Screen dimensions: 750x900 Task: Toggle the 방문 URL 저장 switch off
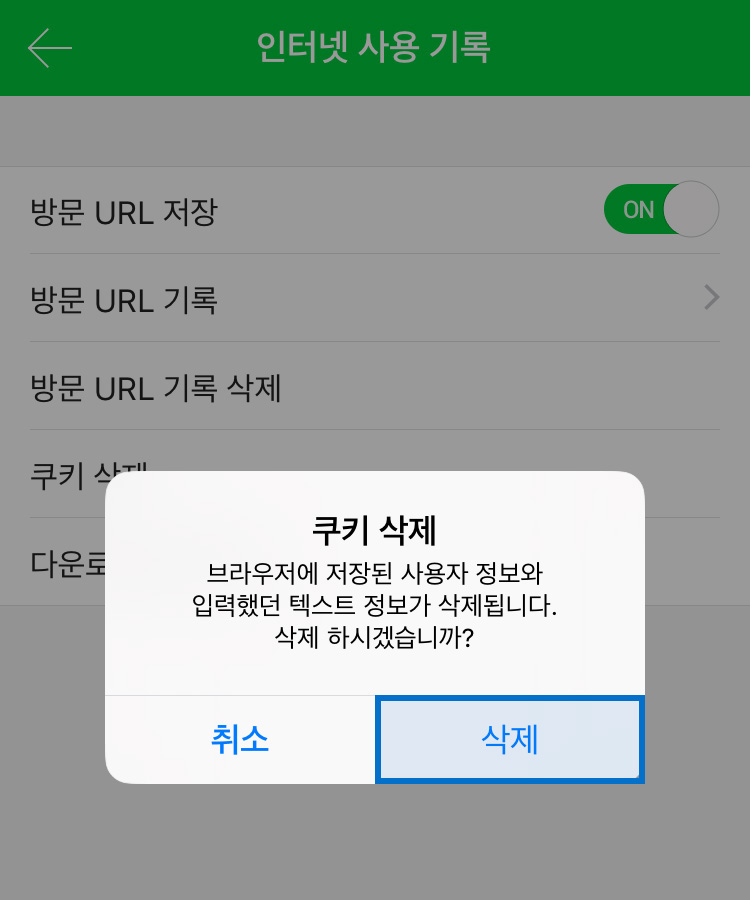[x=660, y=209]
